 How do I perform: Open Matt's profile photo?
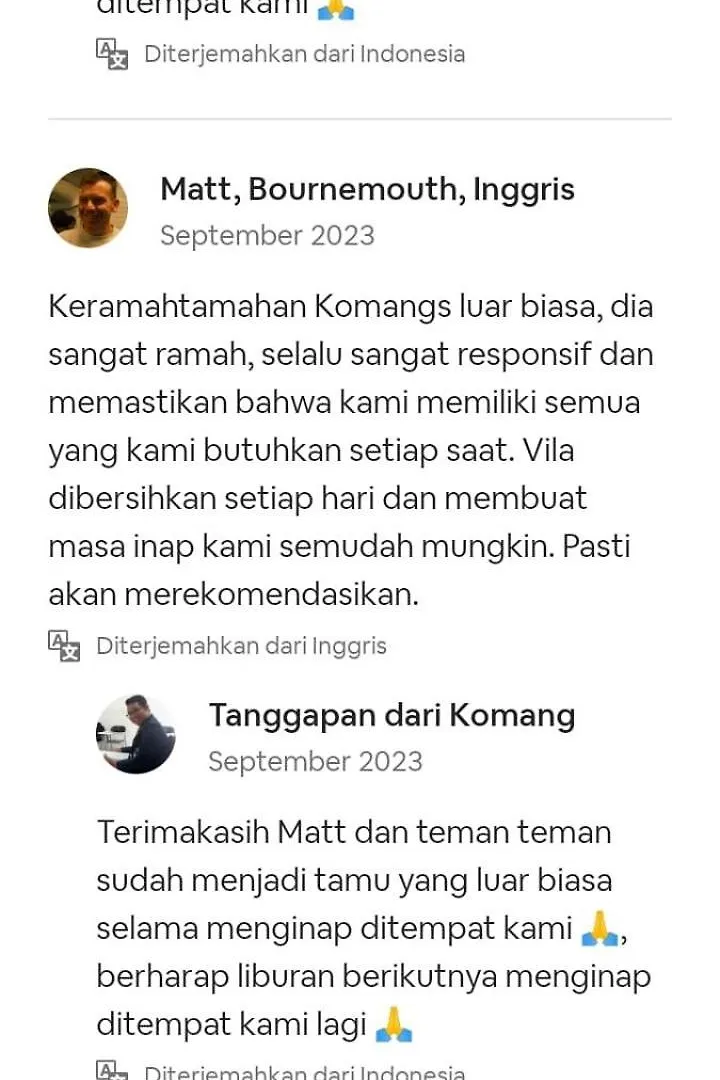pyautogui.click(x=88, y=208)
